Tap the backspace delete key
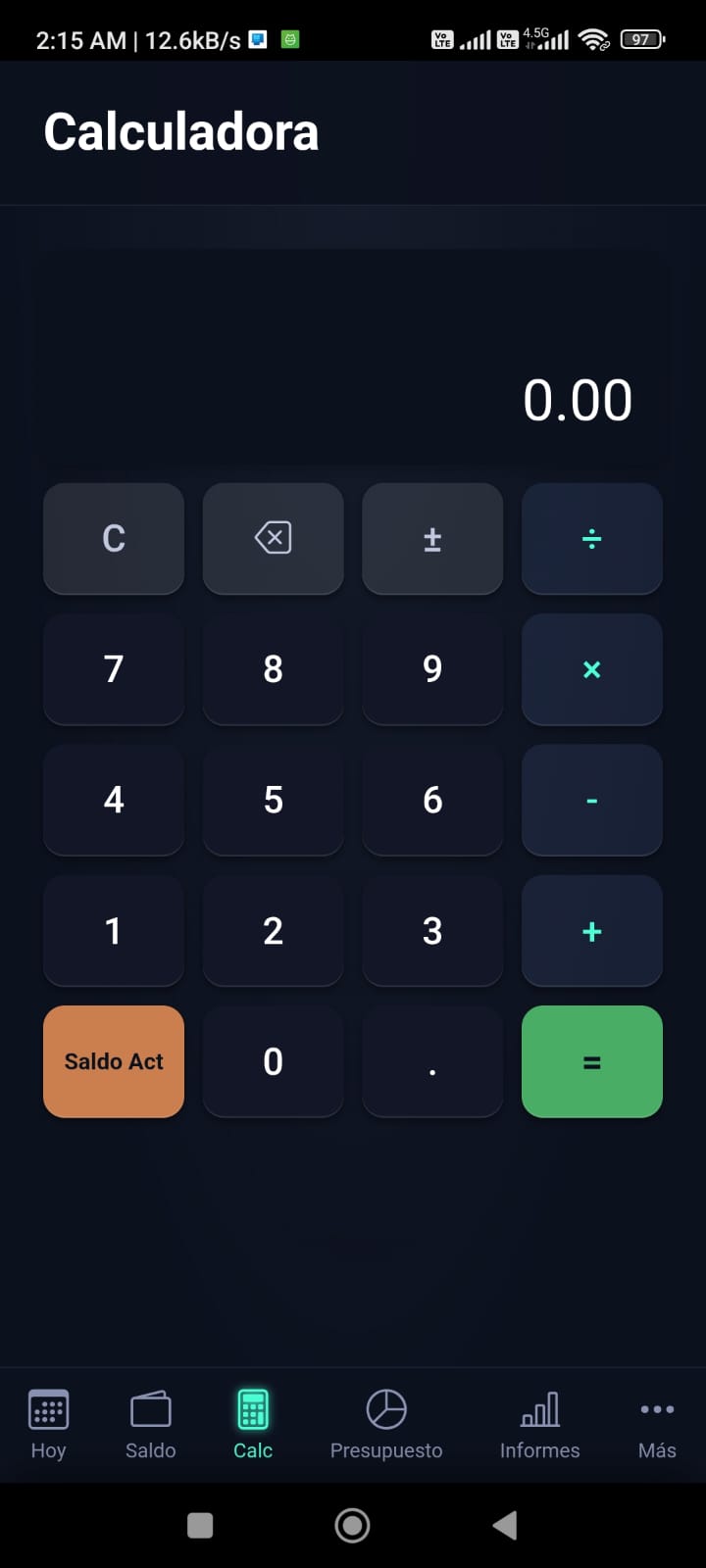 click(x=273, y=538)
